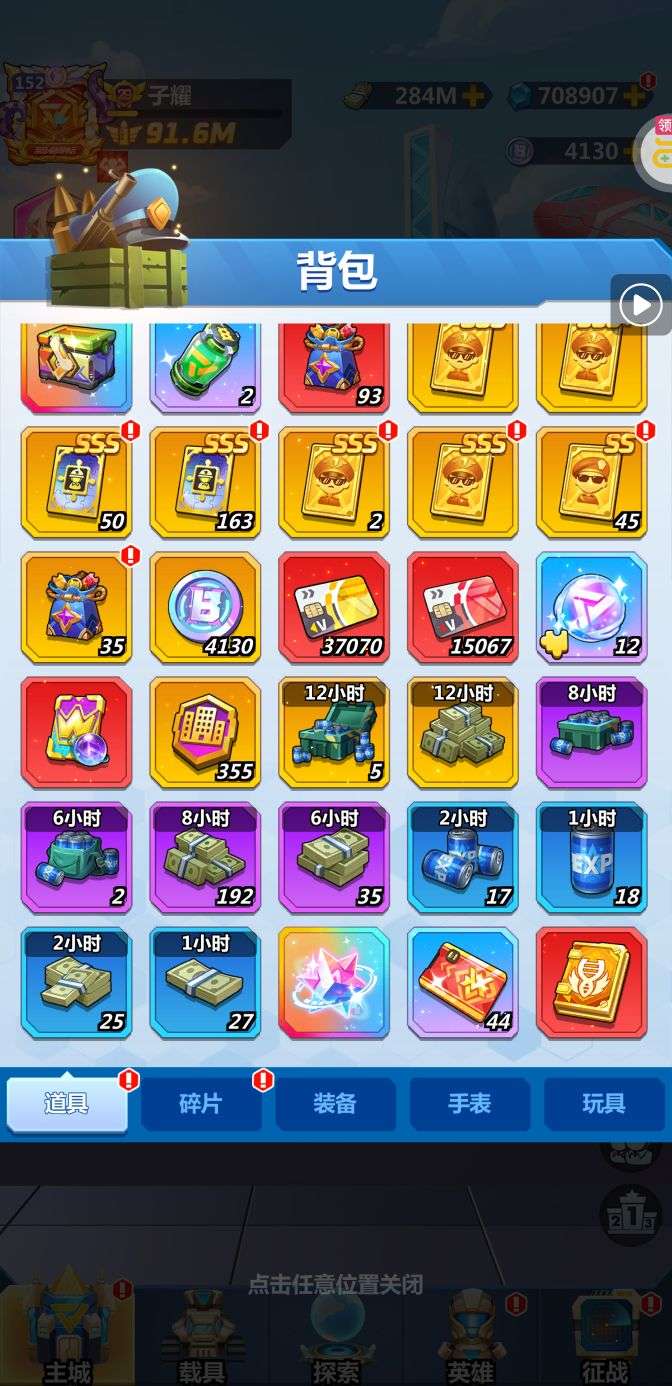Screen dimensions: 672x1386
Task: Open the 手表 tab
Action: [x=469, y=1104]
